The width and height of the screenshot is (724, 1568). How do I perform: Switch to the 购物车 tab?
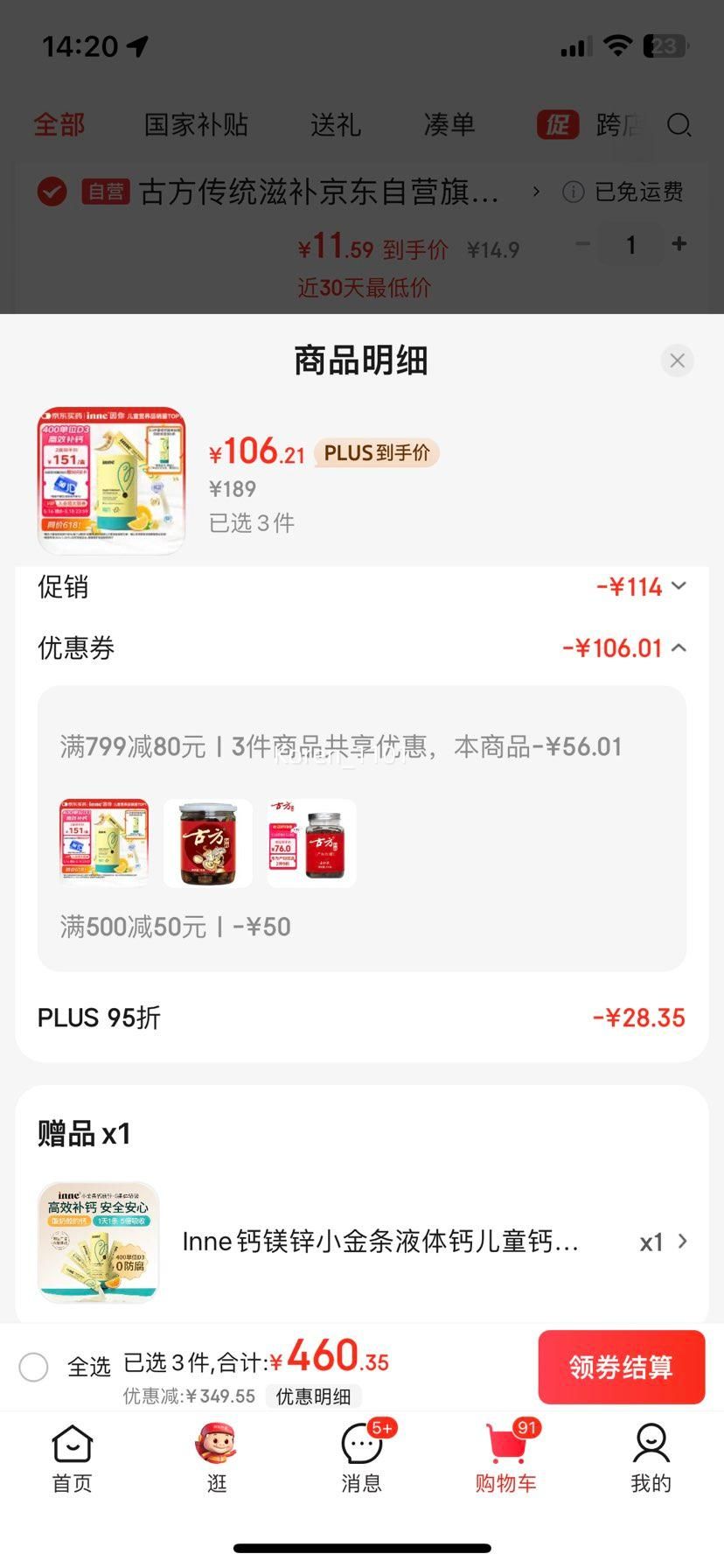click(505, 1459)
